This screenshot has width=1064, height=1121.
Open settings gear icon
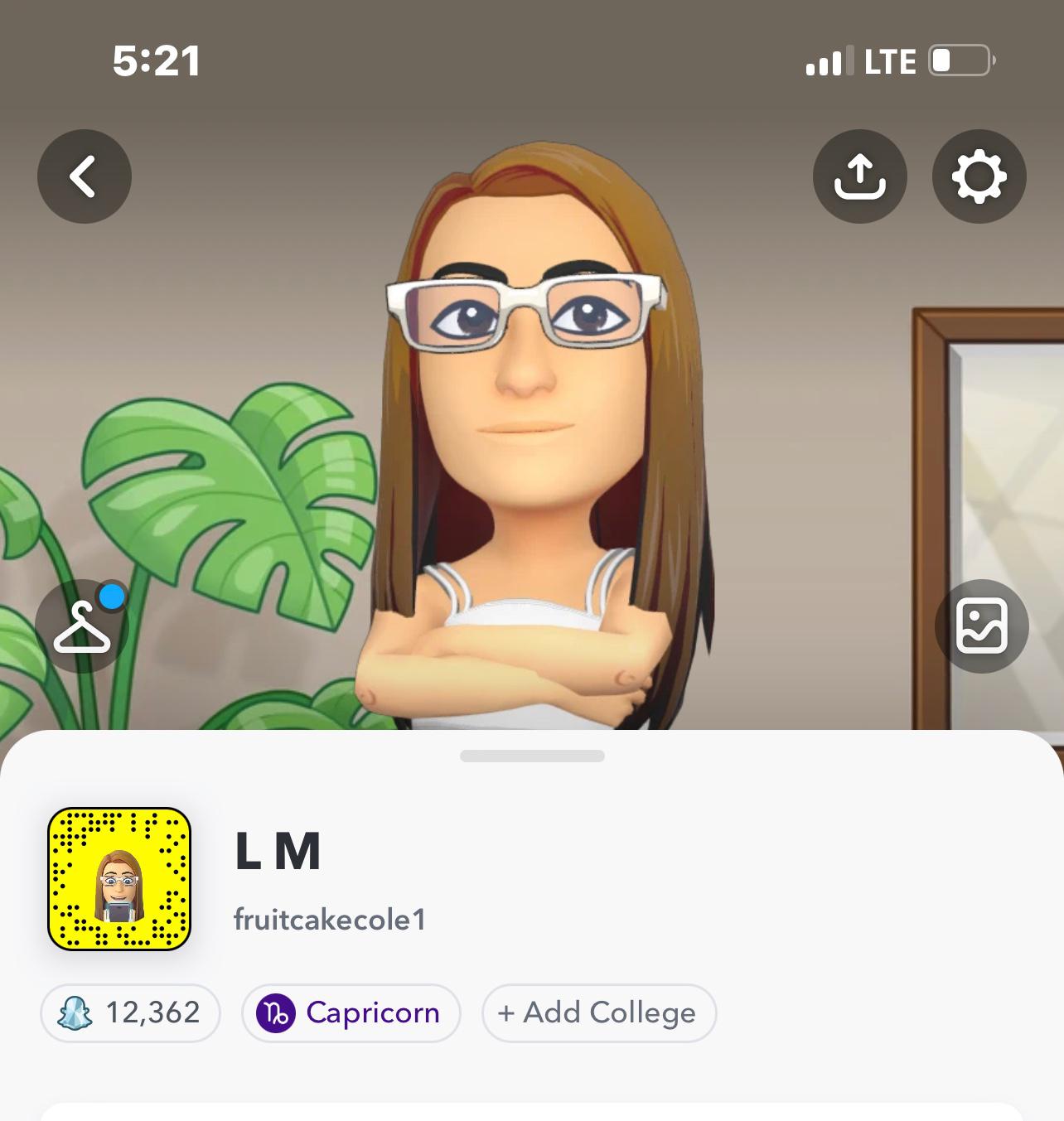pos(979,176)
